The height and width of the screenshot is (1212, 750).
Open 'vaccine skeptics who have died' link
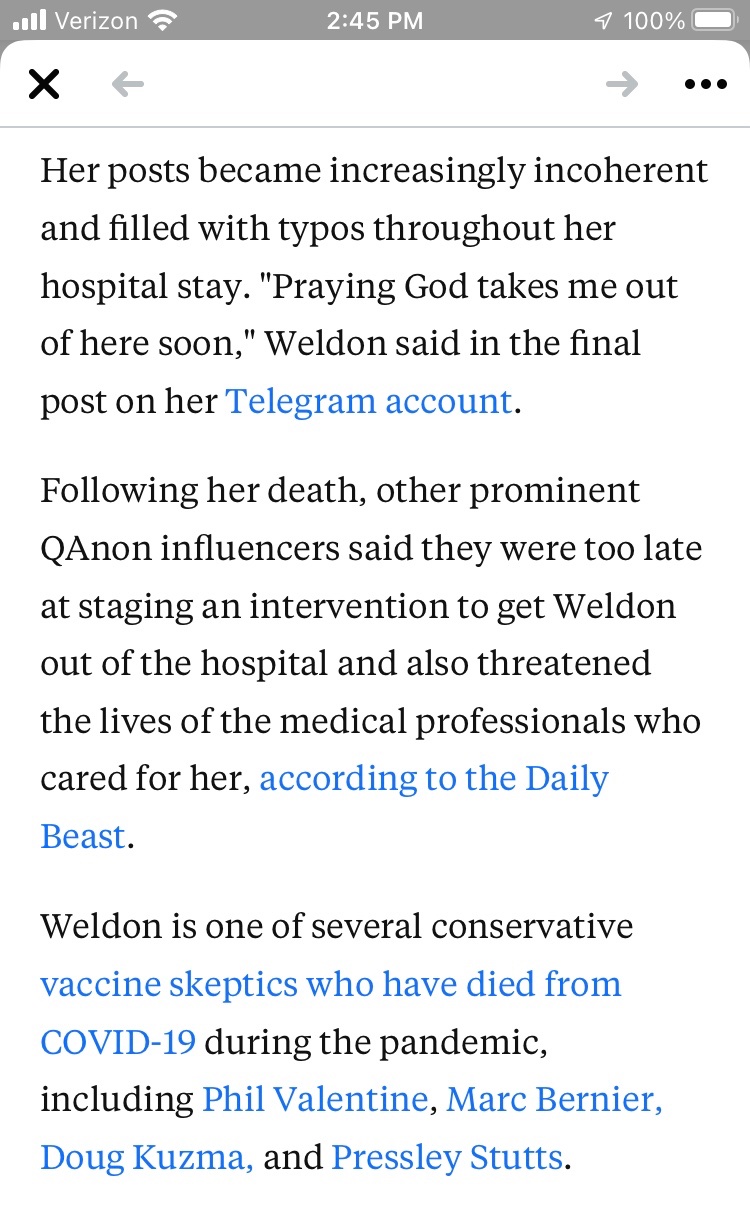click(330, 984)
